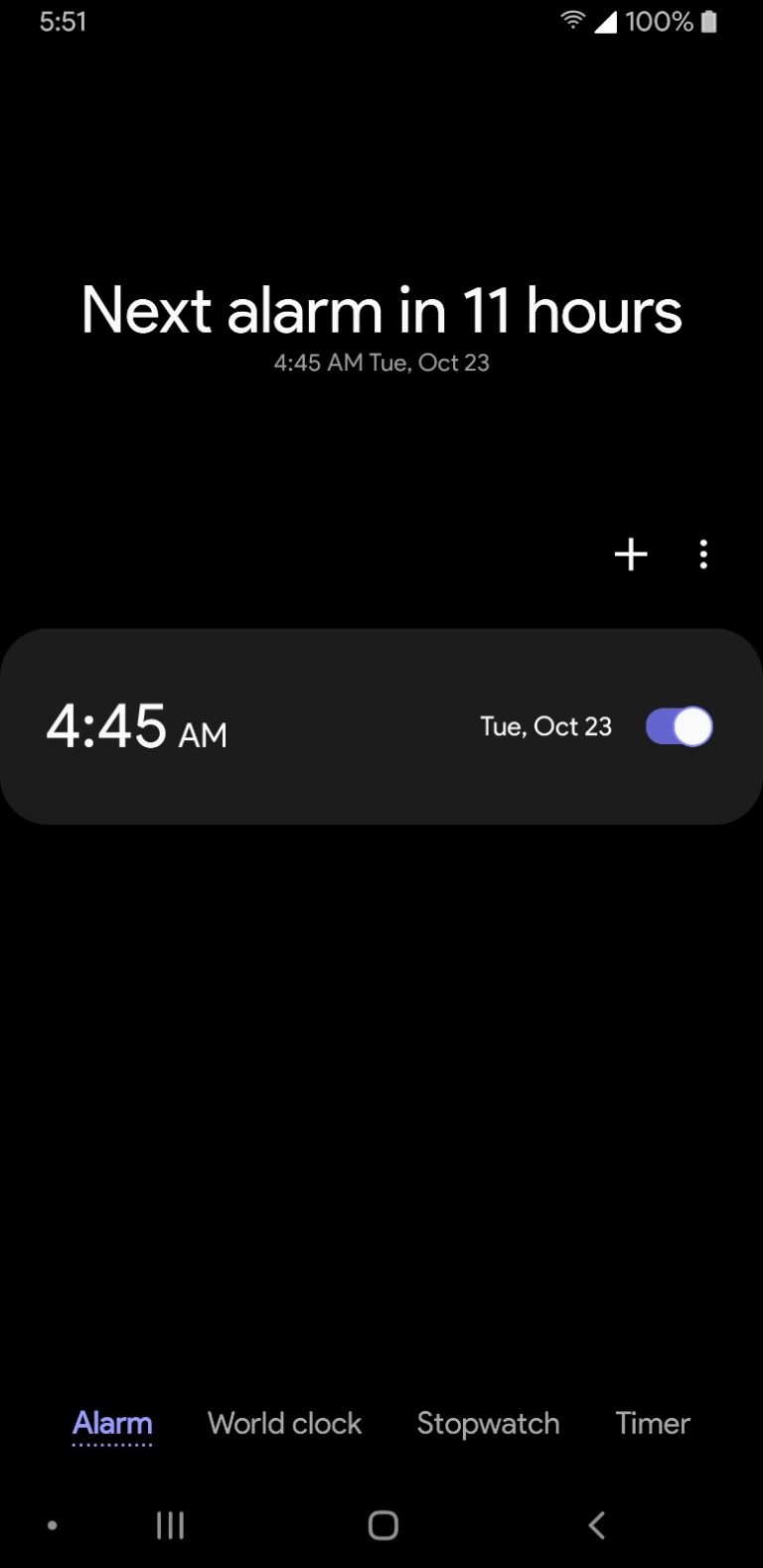
Task: Add a new alarm with plus icon
Action: pyautogui.click(x=631, y=554)
